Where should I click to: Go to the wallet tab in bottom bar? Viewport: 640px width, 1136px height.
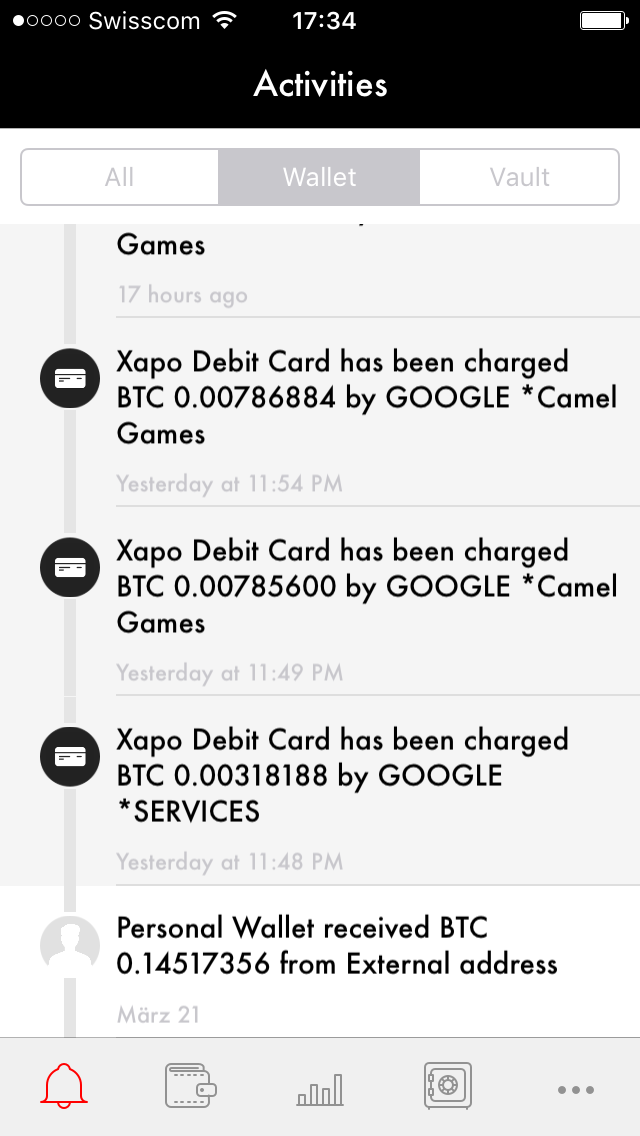coord(191,1086)
